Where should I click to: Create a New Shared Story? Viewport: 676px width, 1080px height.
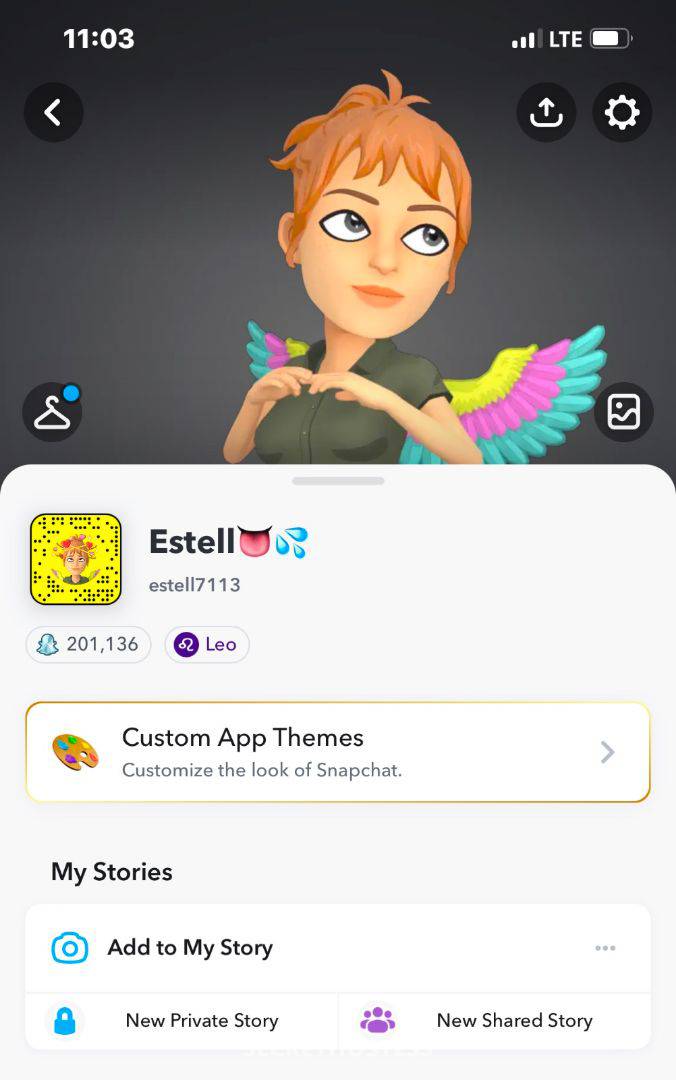tap(494, 1021)
